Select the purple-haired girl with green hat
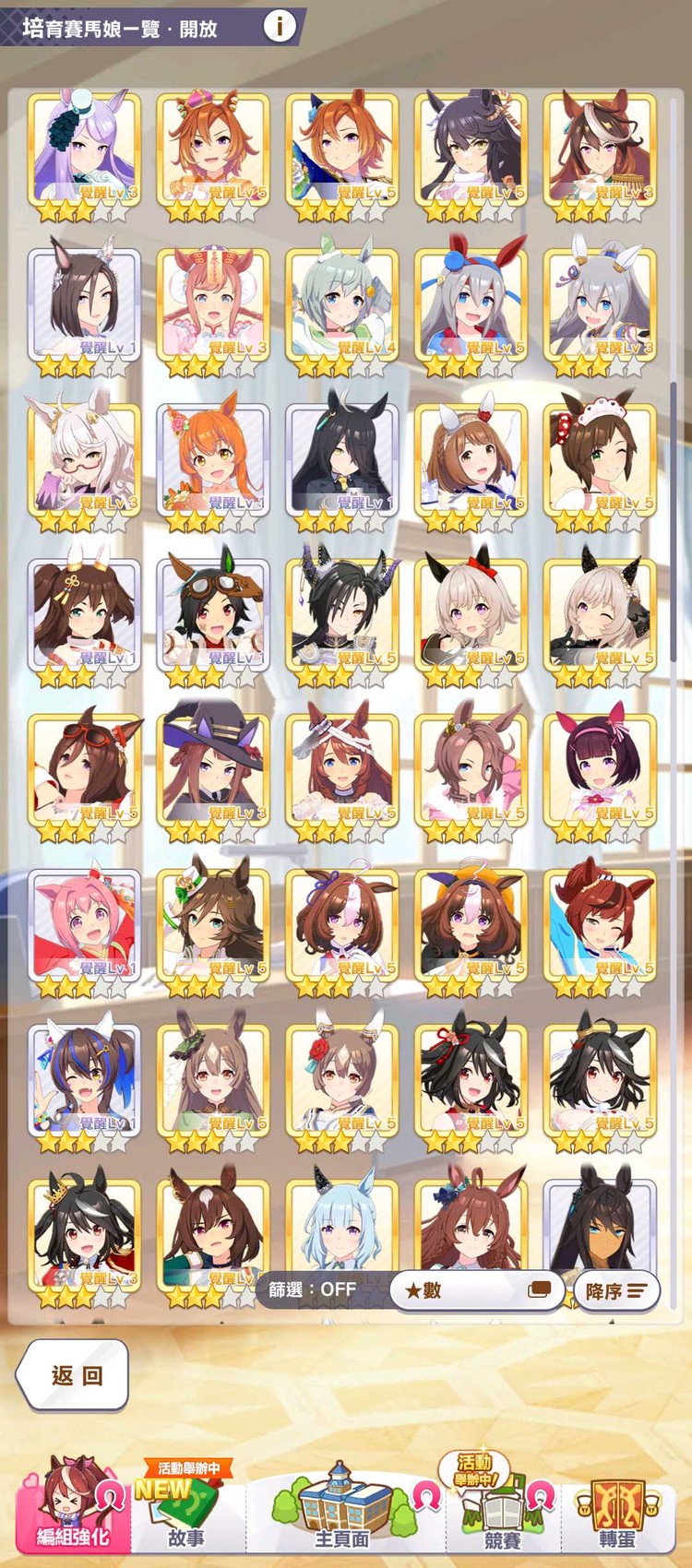The height and width of the screenshot is (1568, 692). [84, 149]
